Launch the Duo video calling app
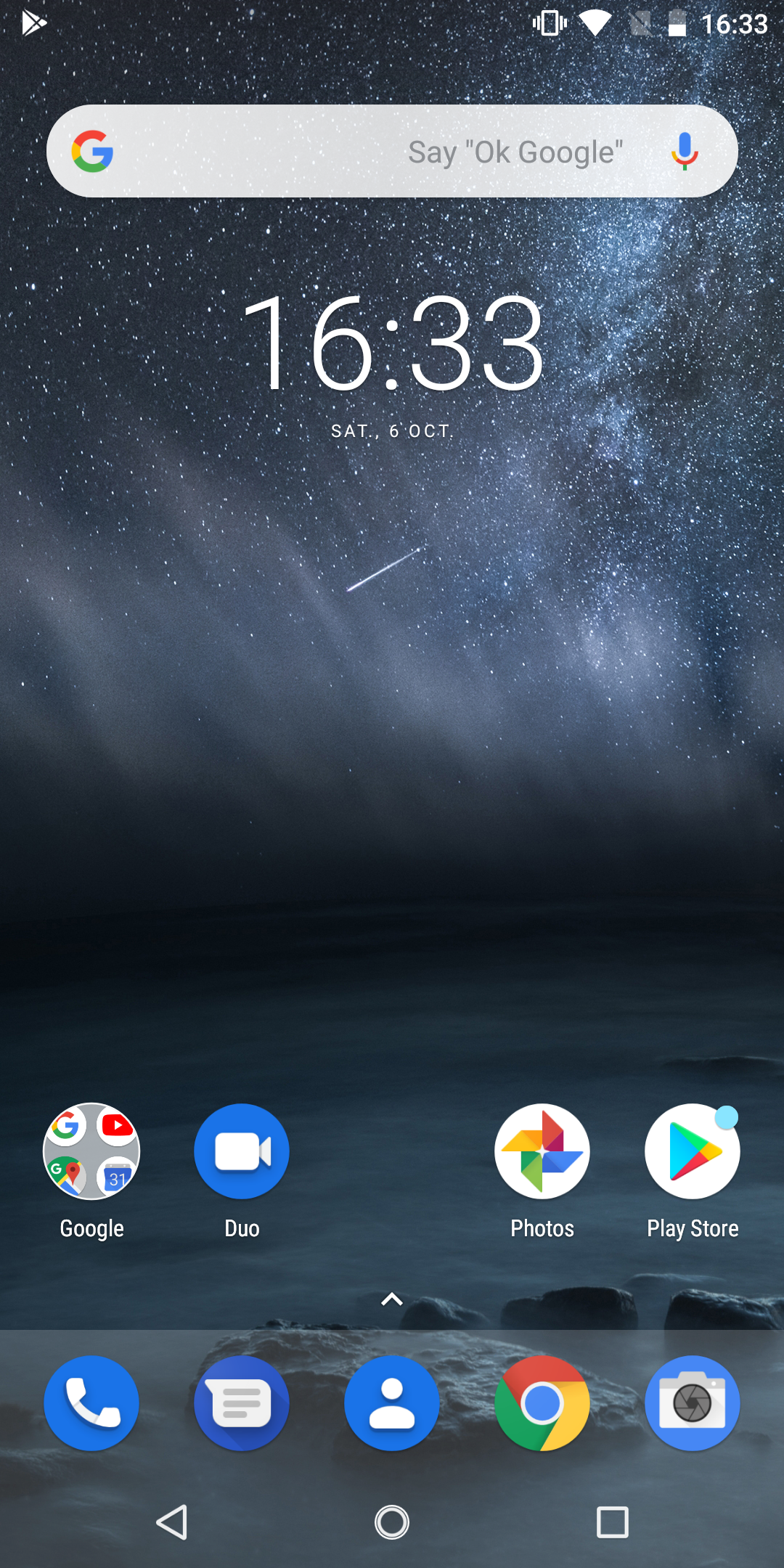Viewport: 784px width, 1568px height. pos(242,1151)
